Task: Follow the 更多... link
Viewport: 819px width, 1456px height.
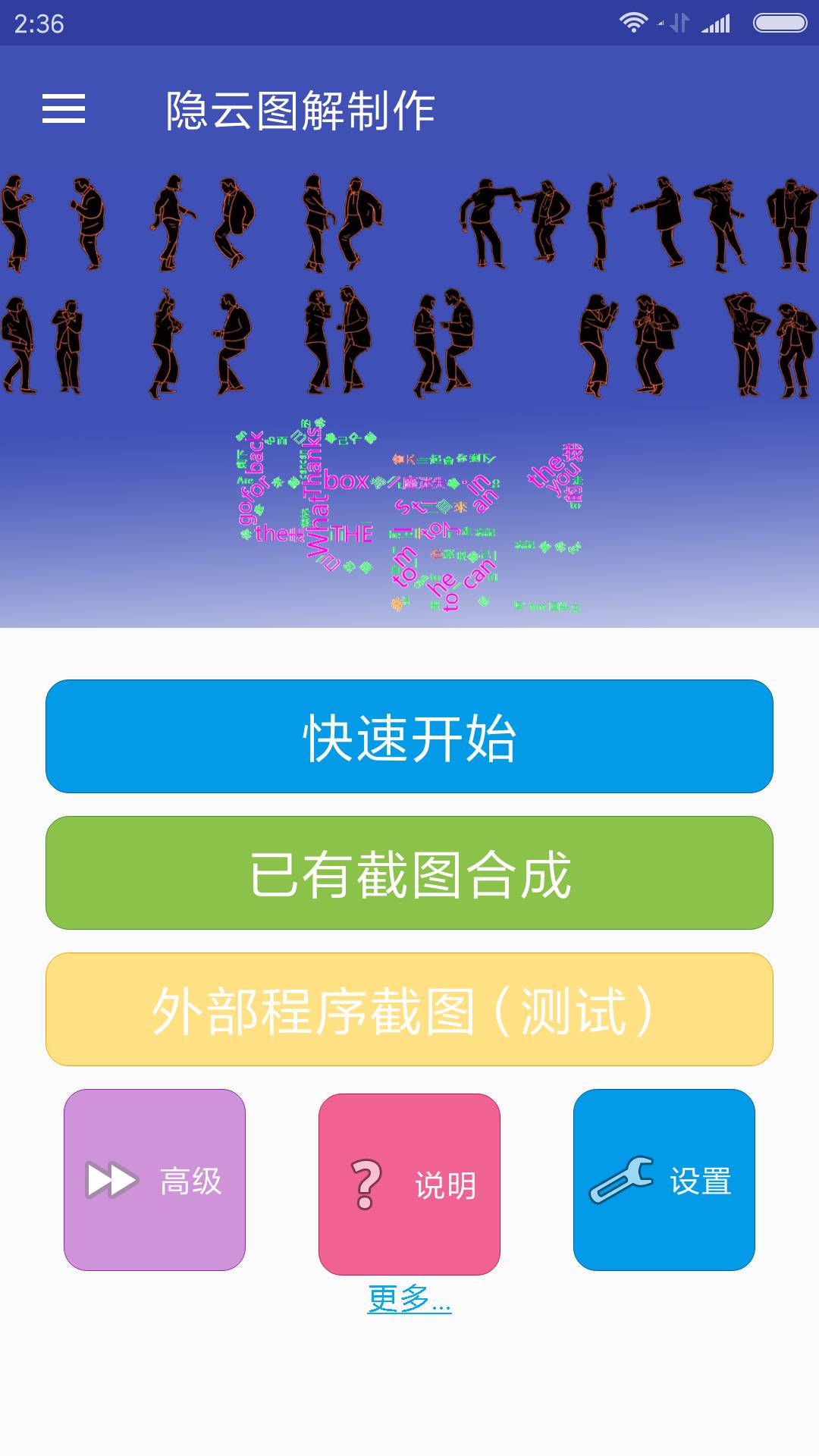Action: [409, 1299]
